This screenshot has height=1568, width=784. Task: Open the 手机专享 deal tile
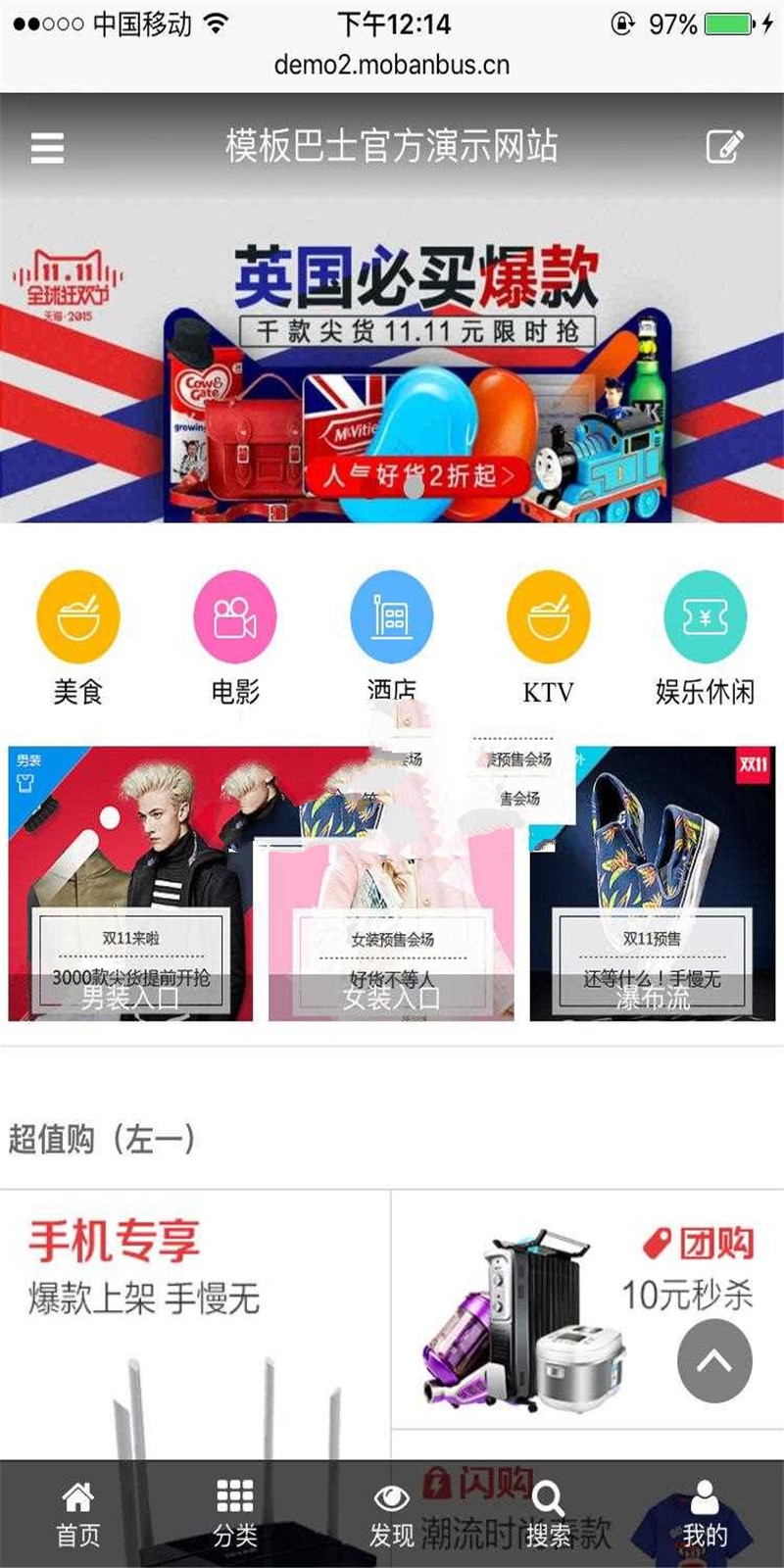click(194, 1323)
